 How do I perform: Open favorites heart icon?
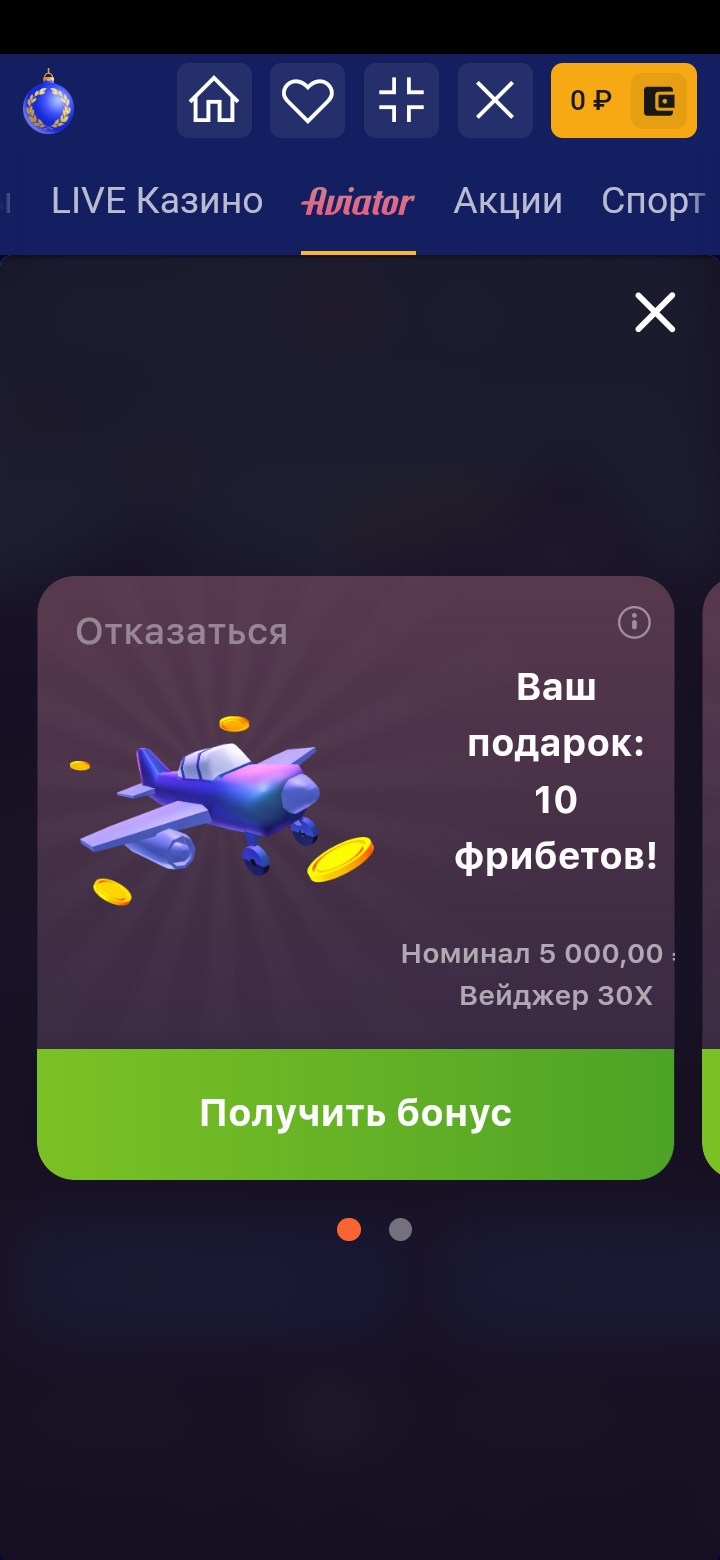point(307,101)
